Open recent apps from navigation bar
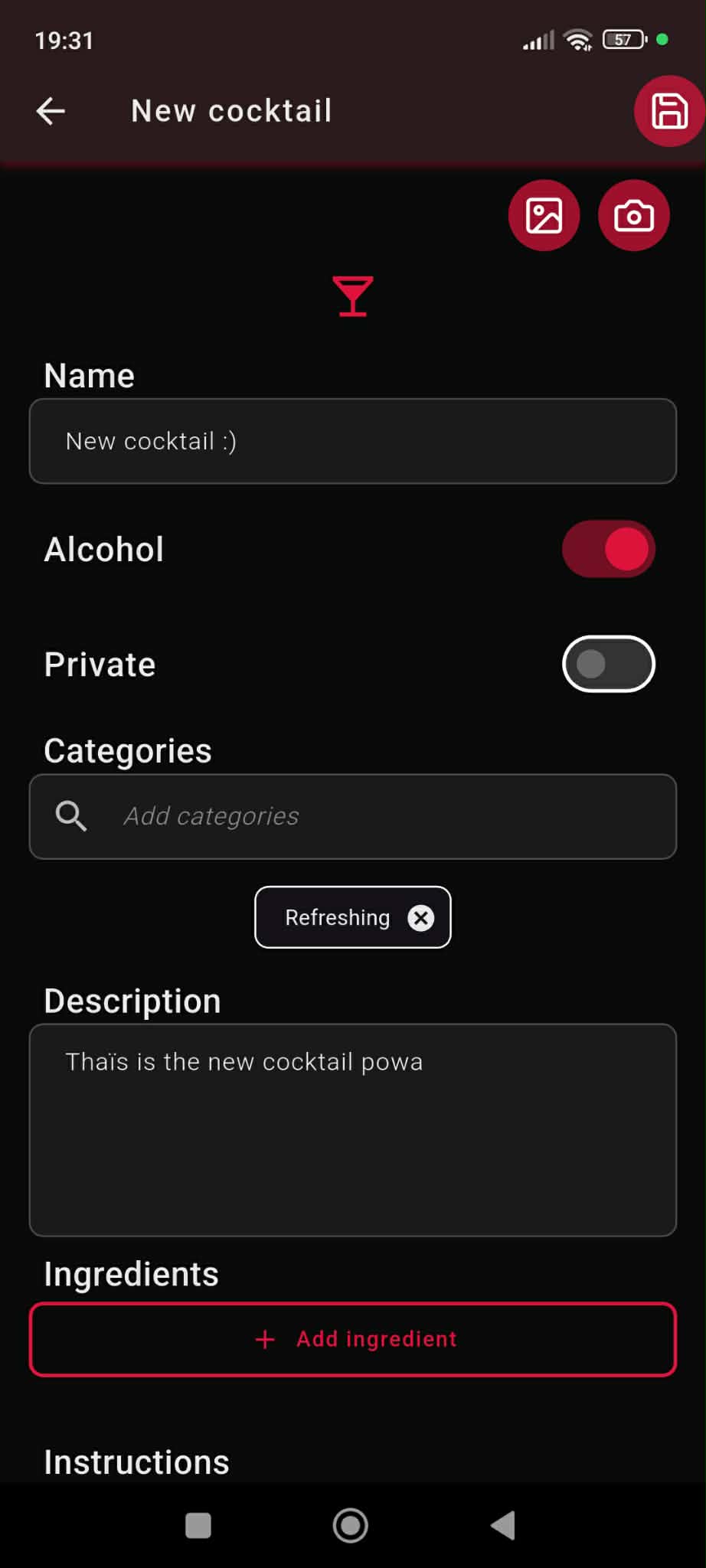The image size is (706, 1568). [198, 1525]
